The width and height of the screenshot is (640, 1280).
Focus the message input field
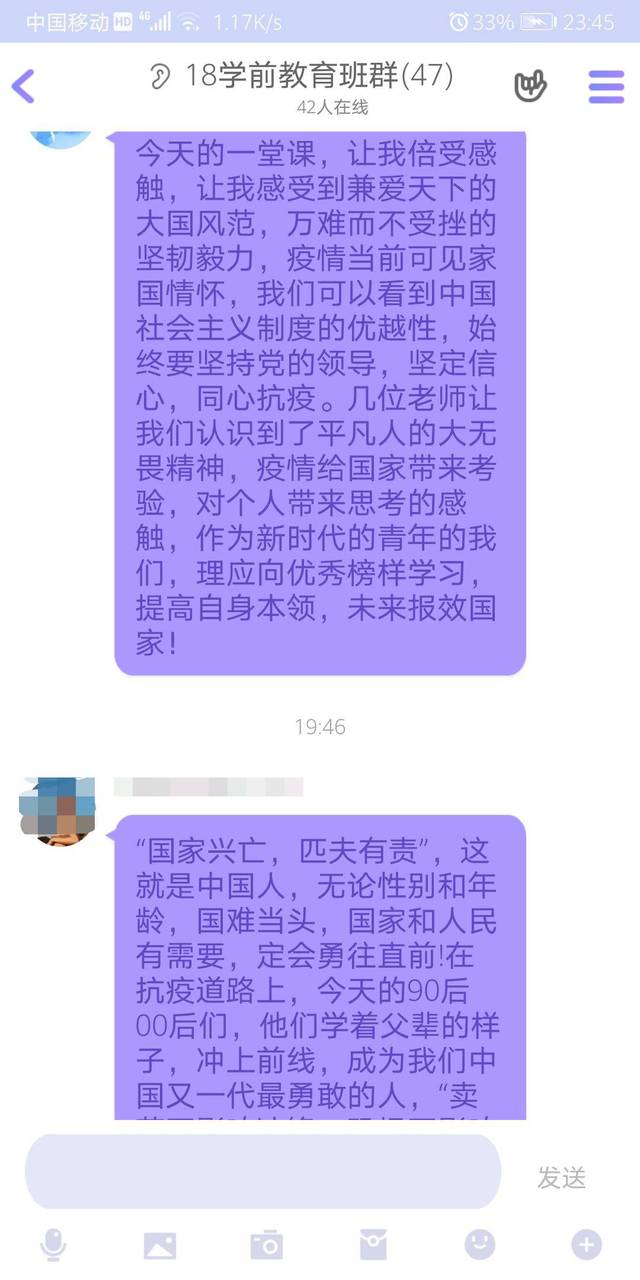[262, 1171]
